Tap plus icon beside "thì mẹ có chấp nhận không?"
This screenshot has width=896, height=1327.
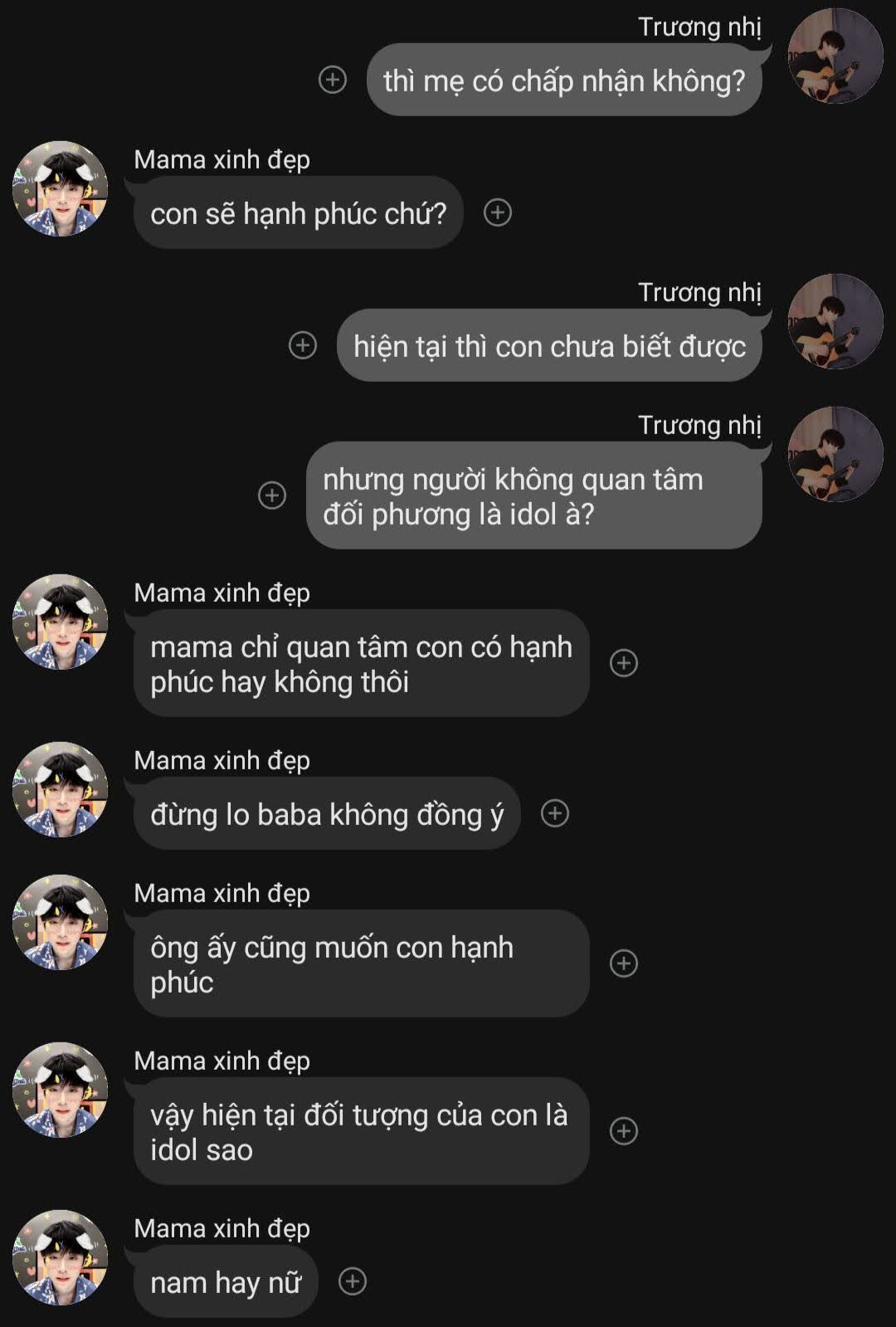click(x=333, y=80)
